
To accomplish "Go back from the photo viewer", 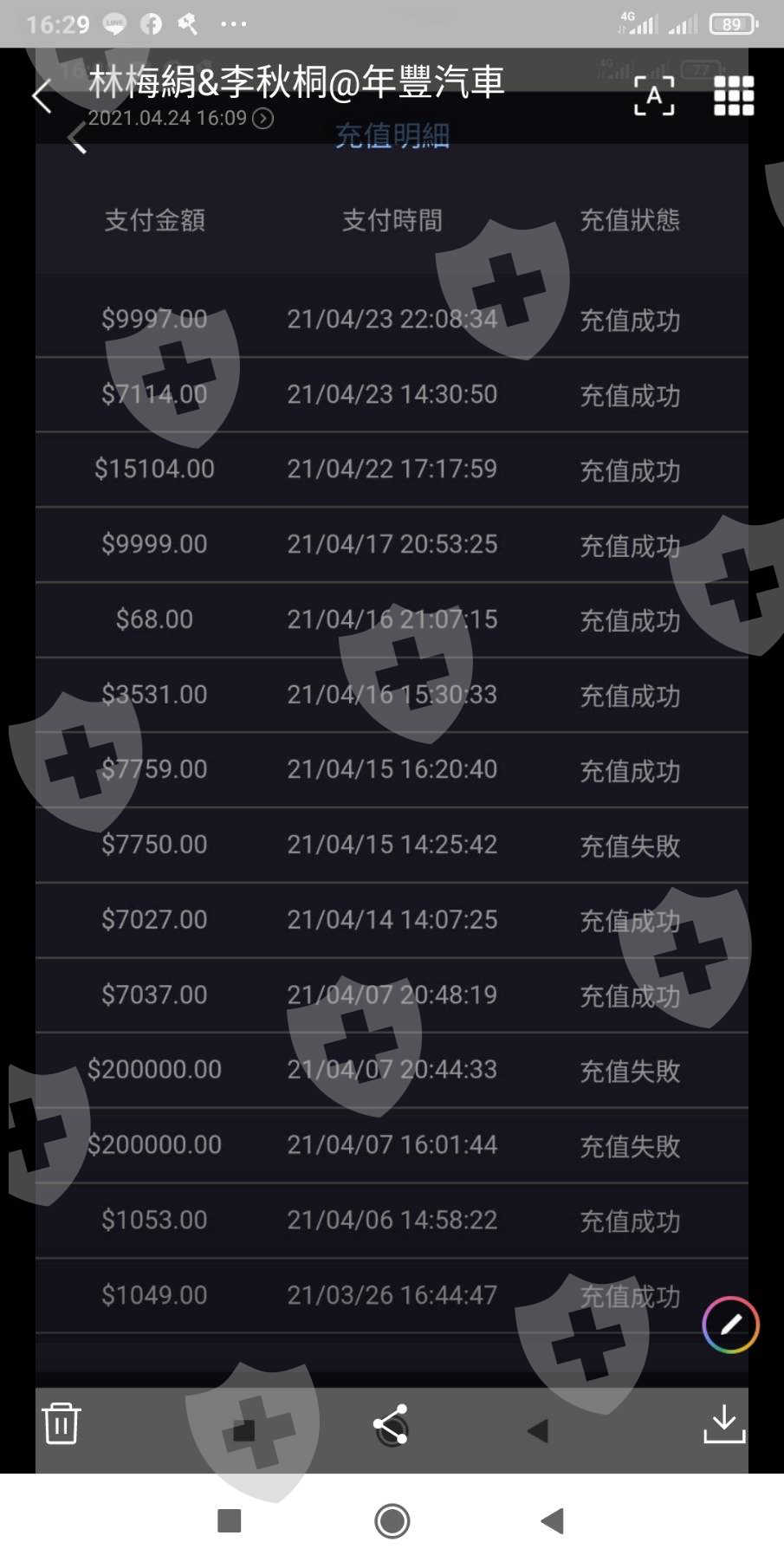I will pyautogui.click(x=42, y=96).
